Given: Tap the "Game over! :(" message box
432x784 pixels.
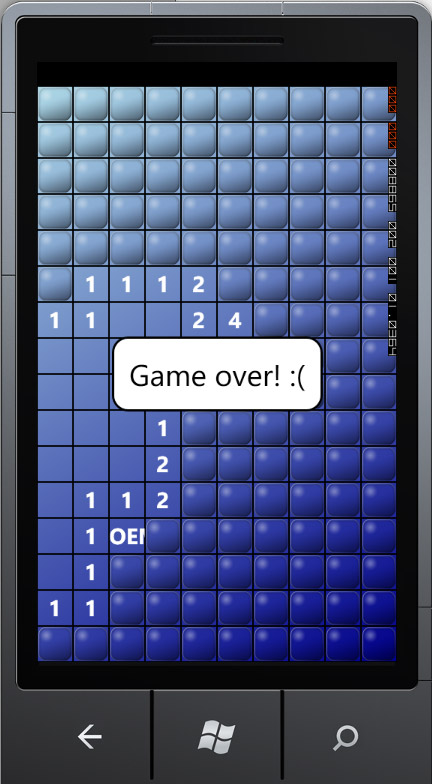Looking at the screenshot, I should (217, 374).
